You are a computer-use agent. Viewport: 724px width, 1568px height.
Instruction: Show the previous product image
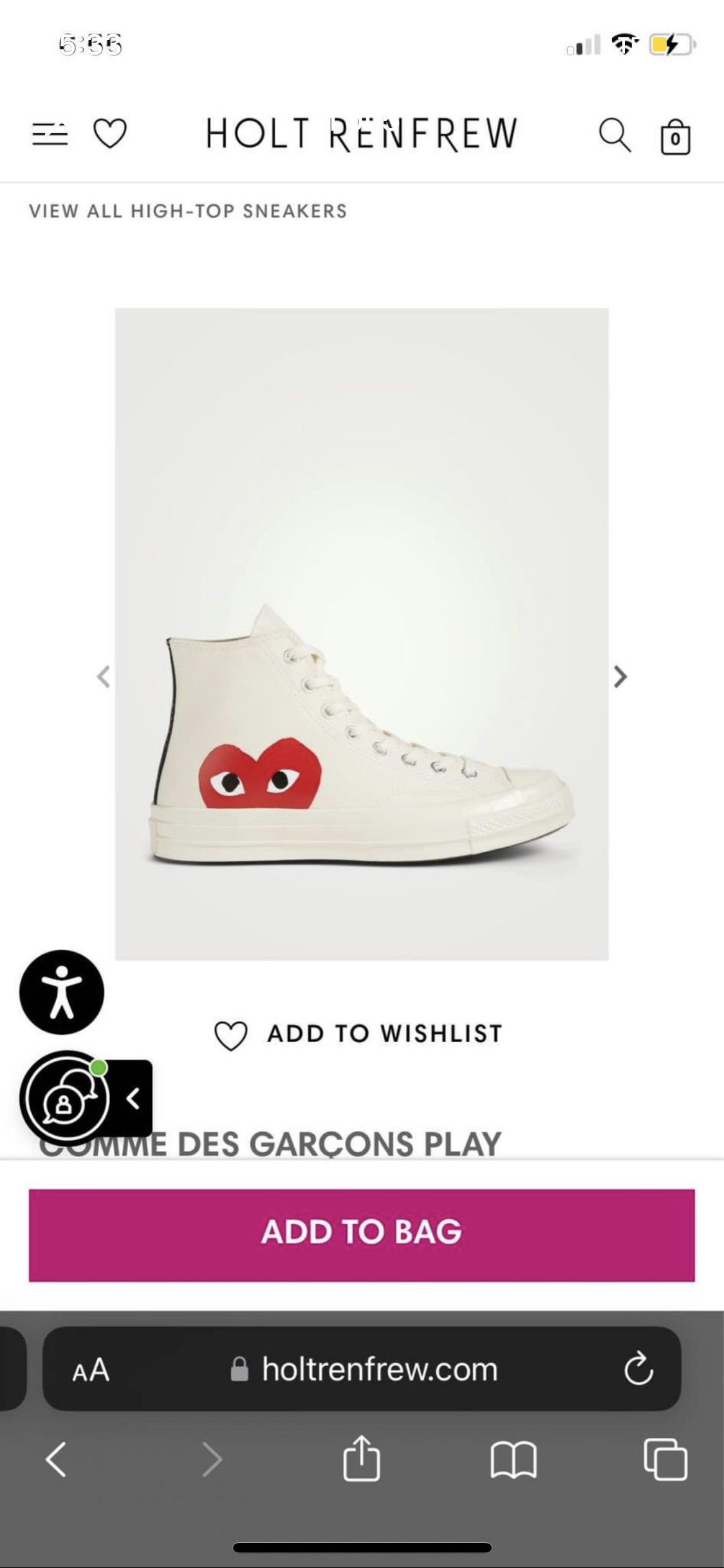(x=104, y=677)
